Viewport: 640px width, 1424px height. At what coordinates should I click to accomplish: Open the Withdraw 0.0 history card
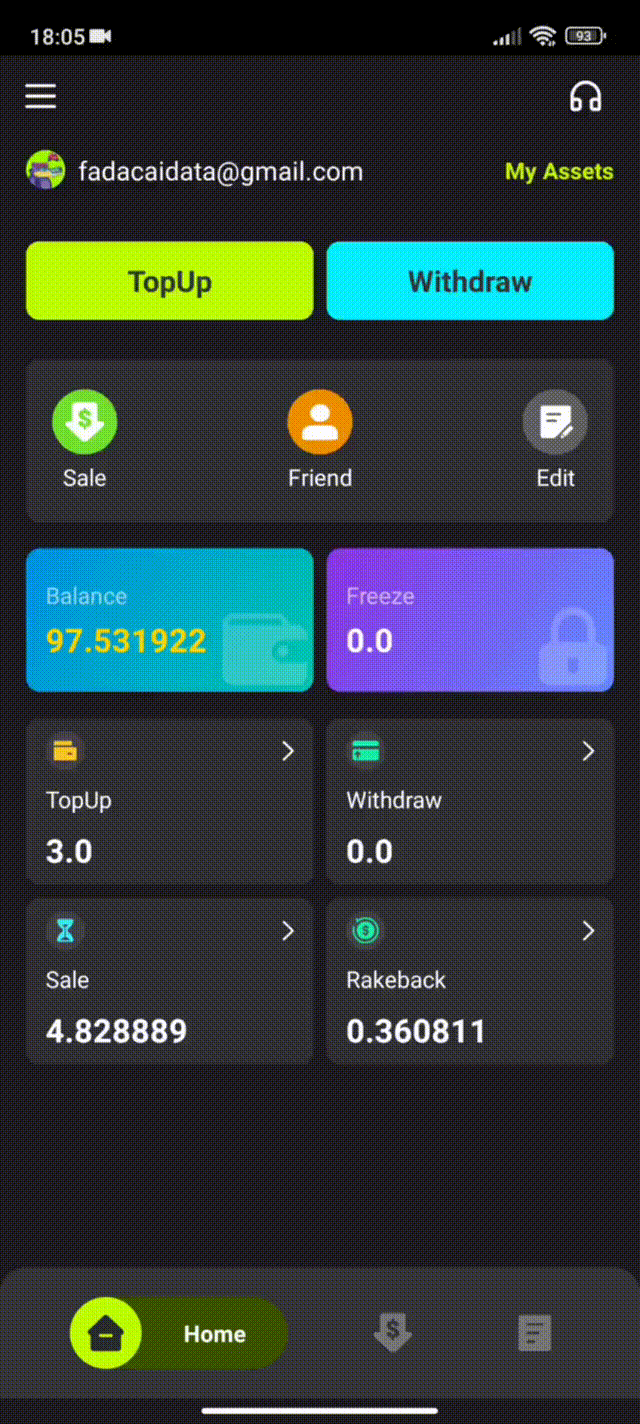click(470, 801)
